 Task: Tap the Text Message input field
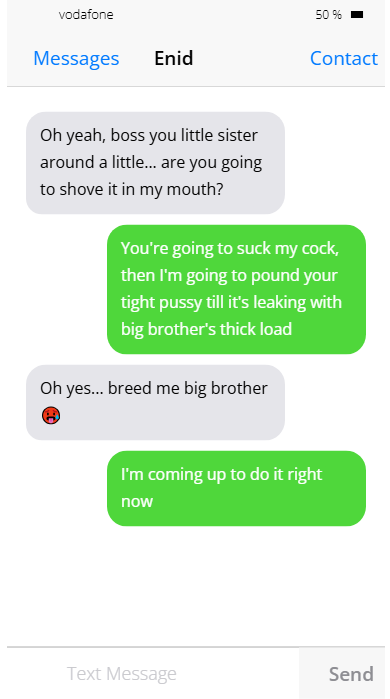153,673
